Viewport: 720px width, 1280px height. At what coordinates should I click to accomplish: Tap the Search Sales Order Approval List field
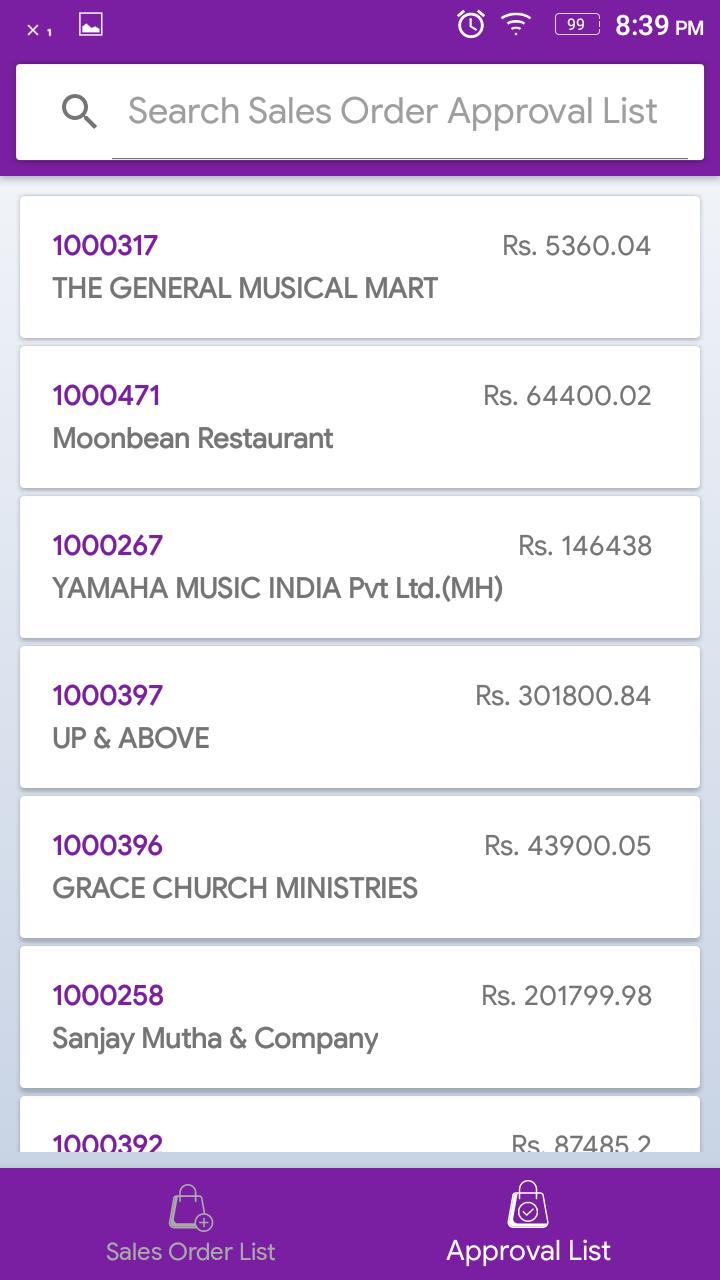[400, 111]
